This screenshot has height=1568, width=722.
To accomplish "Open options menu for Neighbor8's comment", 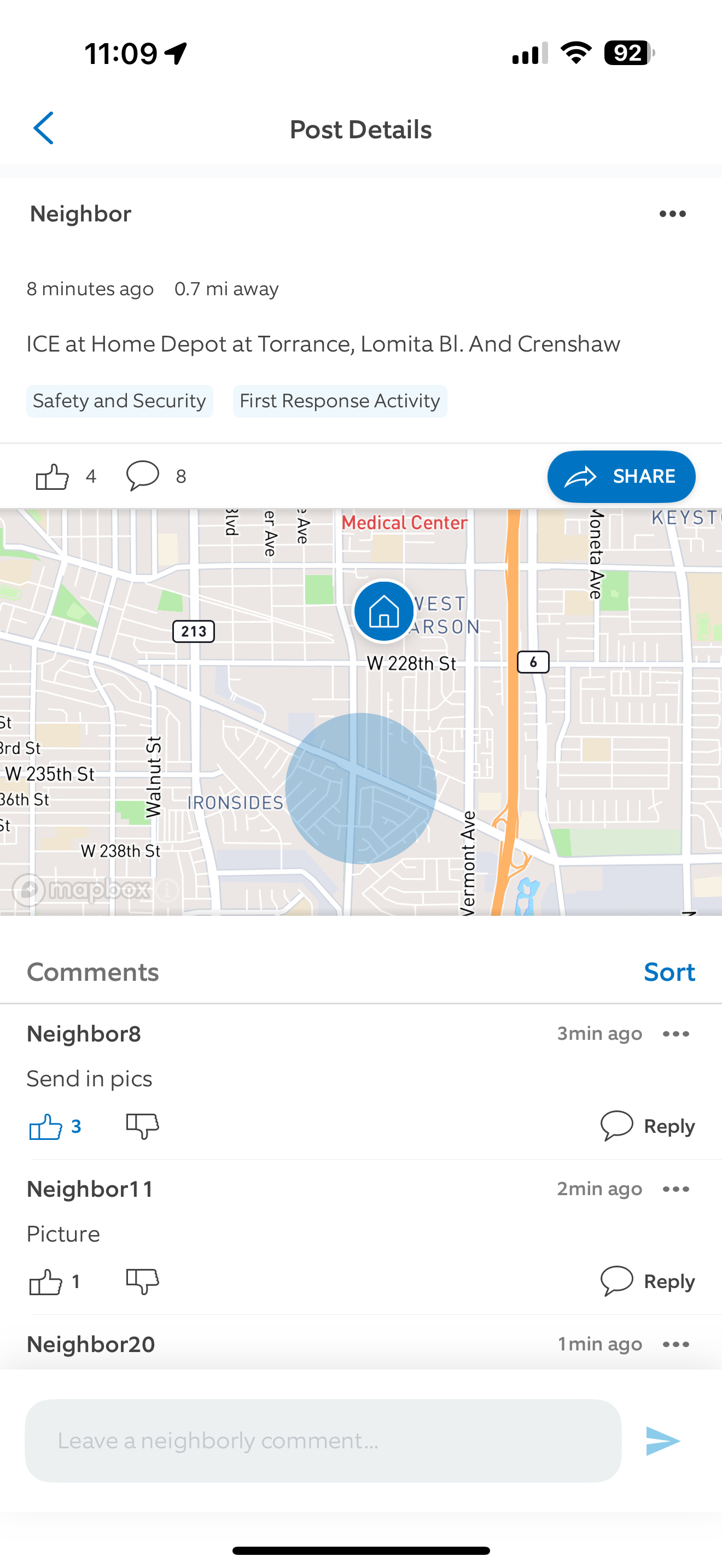I will coord(676,1034).
